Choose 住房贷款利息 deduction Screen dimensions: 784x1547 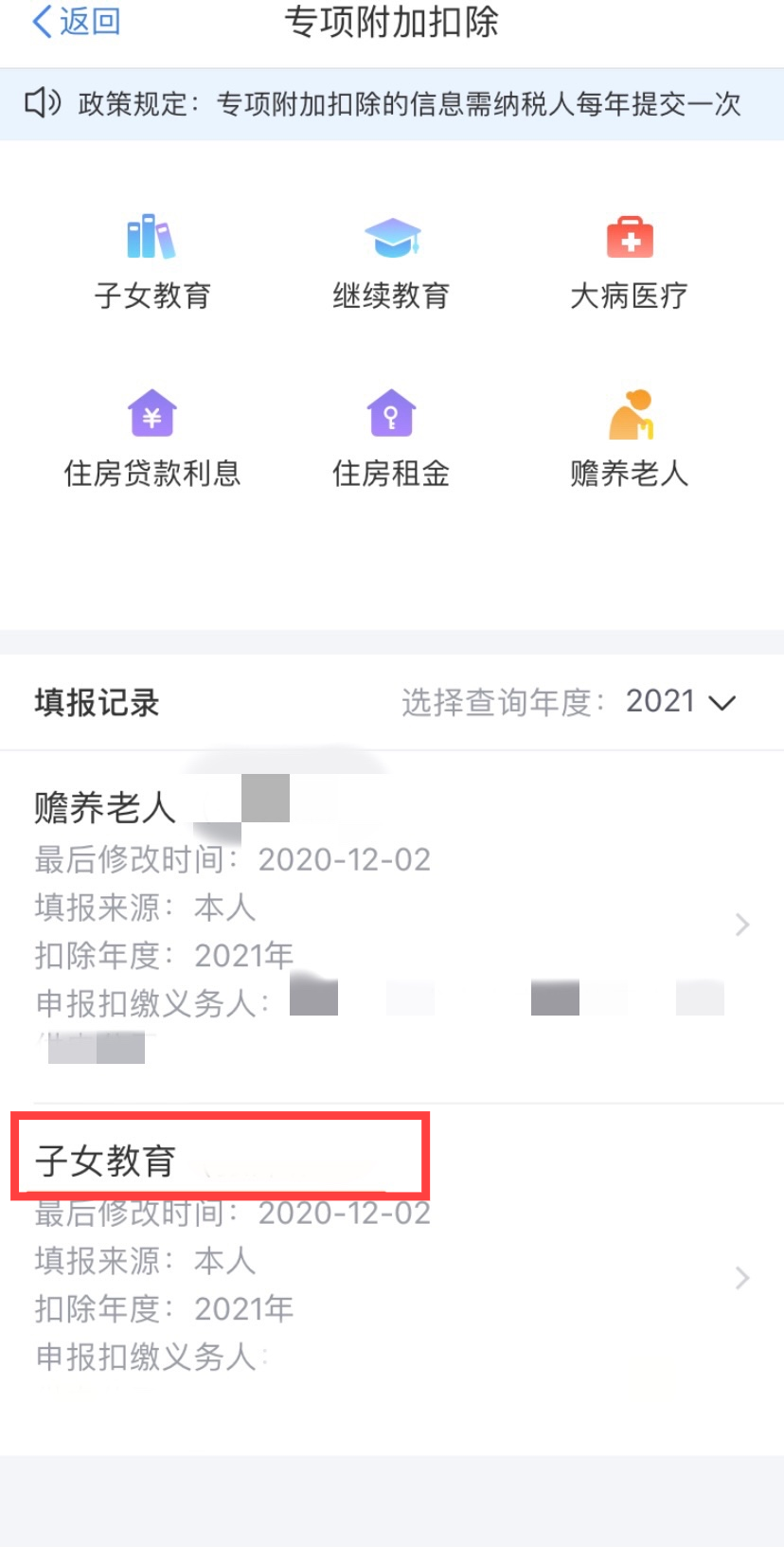click(x=151, y=439)
